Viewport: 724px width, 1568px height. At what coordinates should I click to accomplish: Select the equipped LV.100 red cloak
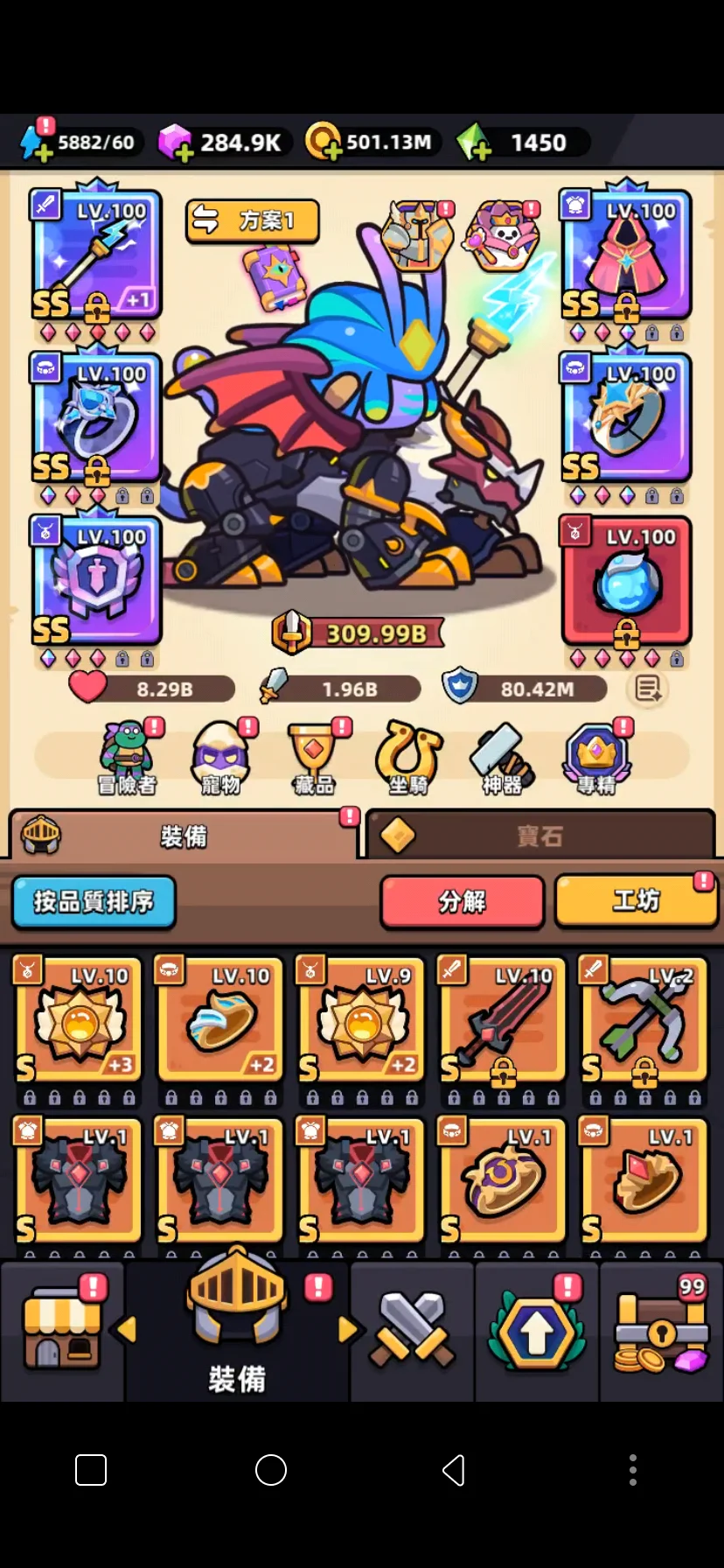click(626, 255)
